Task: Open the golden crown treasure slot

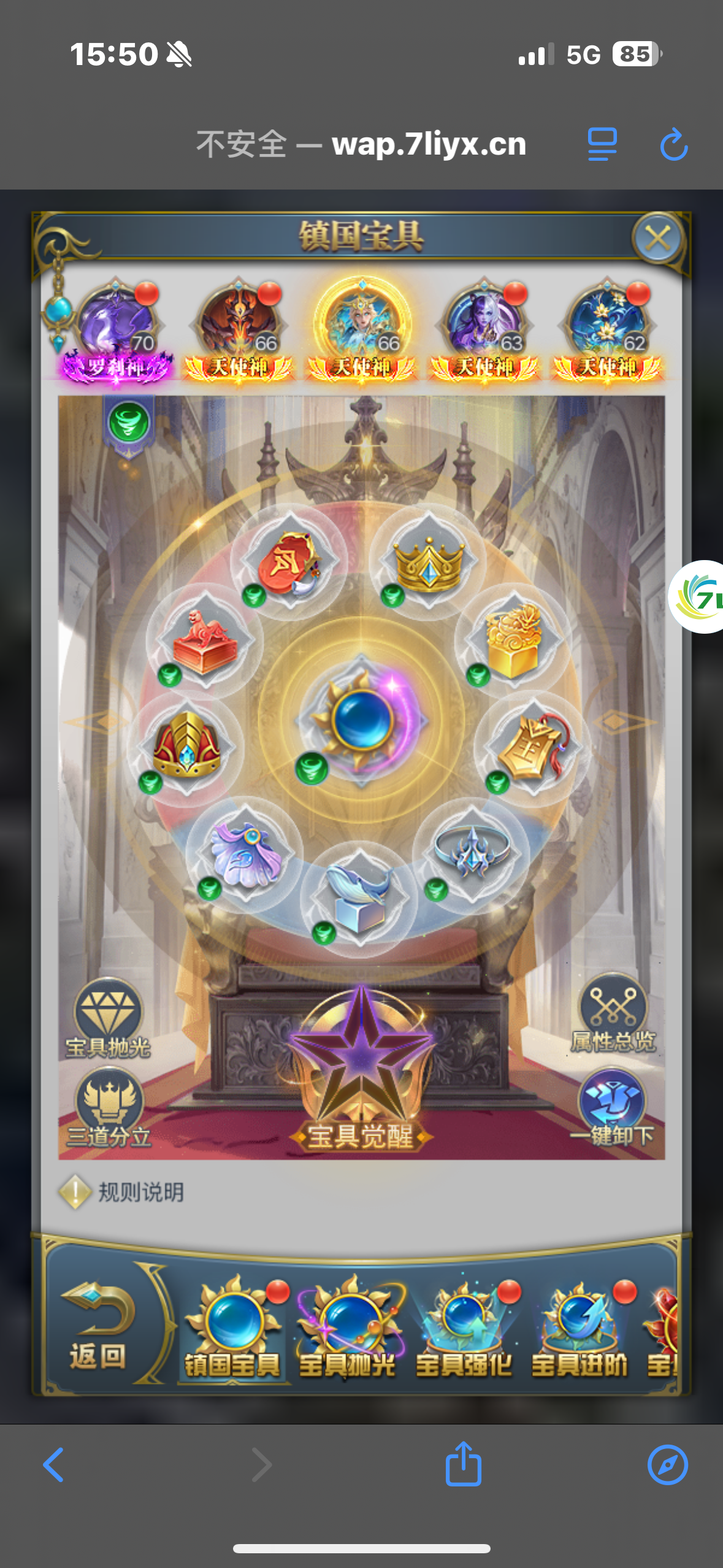Action: (x=429, y=562)
